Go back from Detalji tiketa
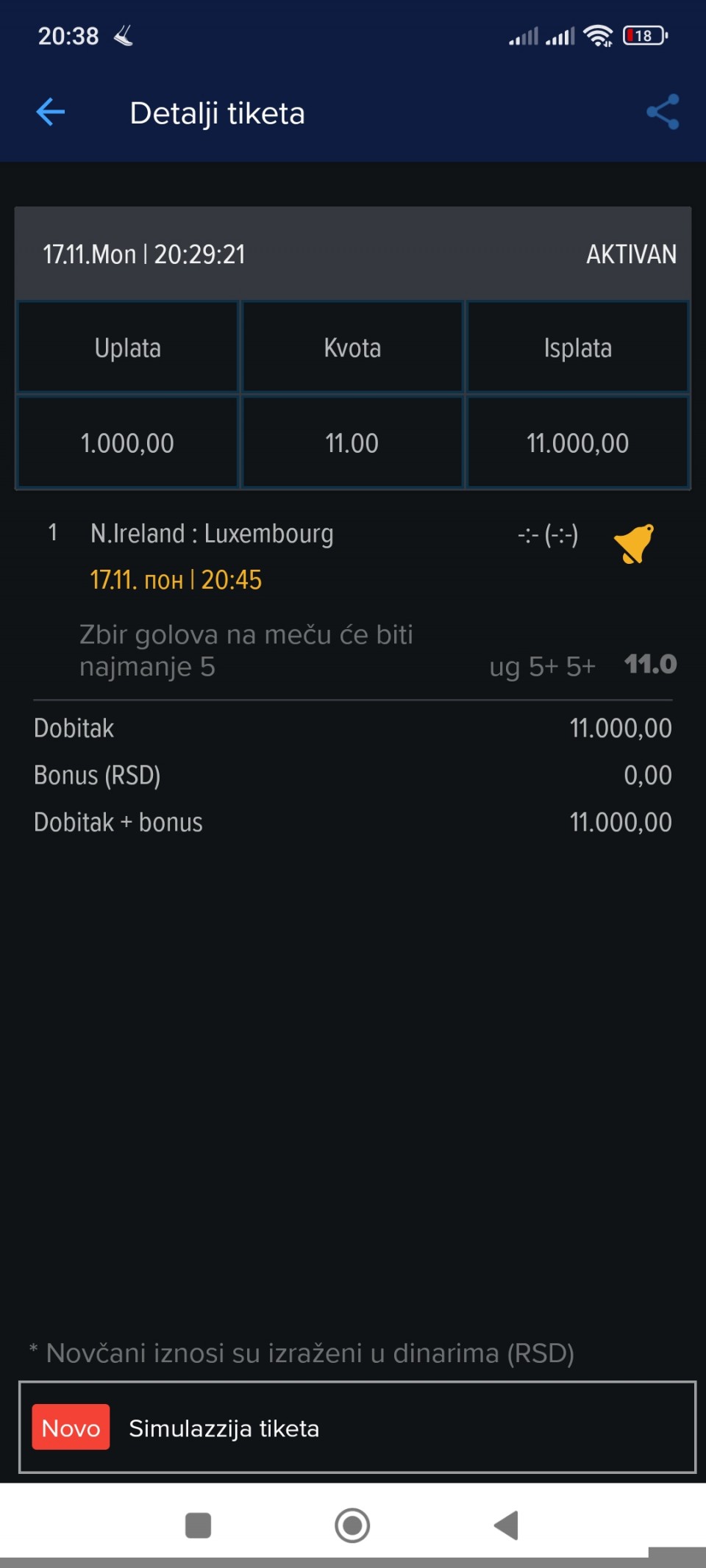706x1568 pixels. click(x=51, y=112)
